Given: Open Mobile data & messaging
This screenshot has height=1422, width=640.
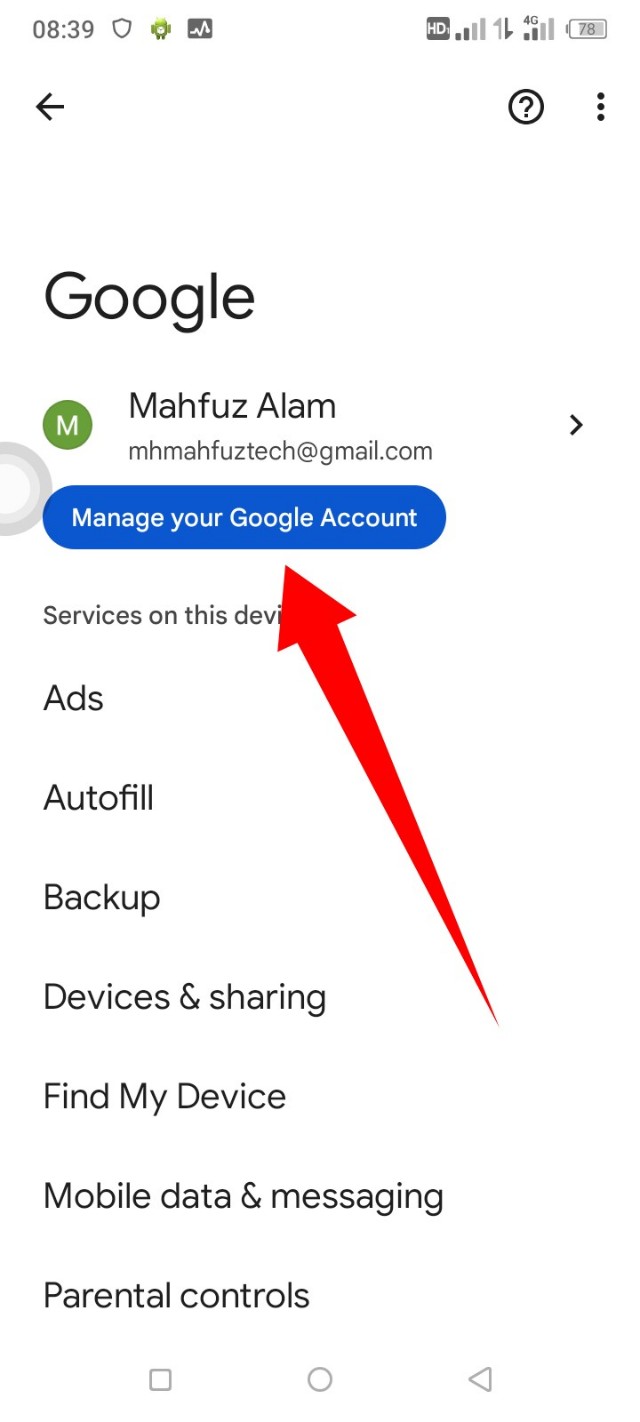Looking at the screenshot, I should [243, 1196].
